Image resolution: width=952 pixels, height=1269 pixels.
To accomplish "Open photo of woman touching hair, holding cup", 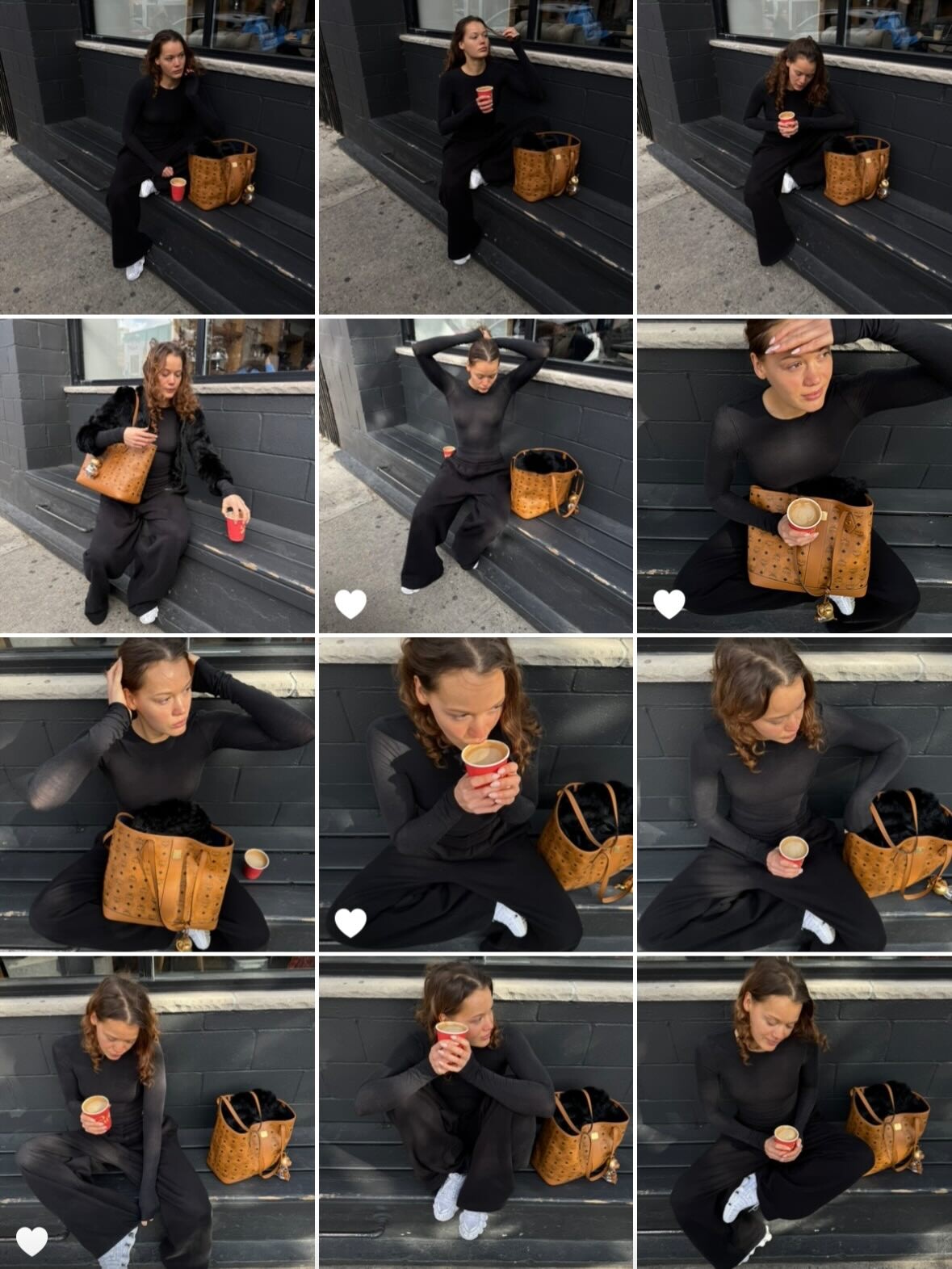I will [x=476, y=157].
